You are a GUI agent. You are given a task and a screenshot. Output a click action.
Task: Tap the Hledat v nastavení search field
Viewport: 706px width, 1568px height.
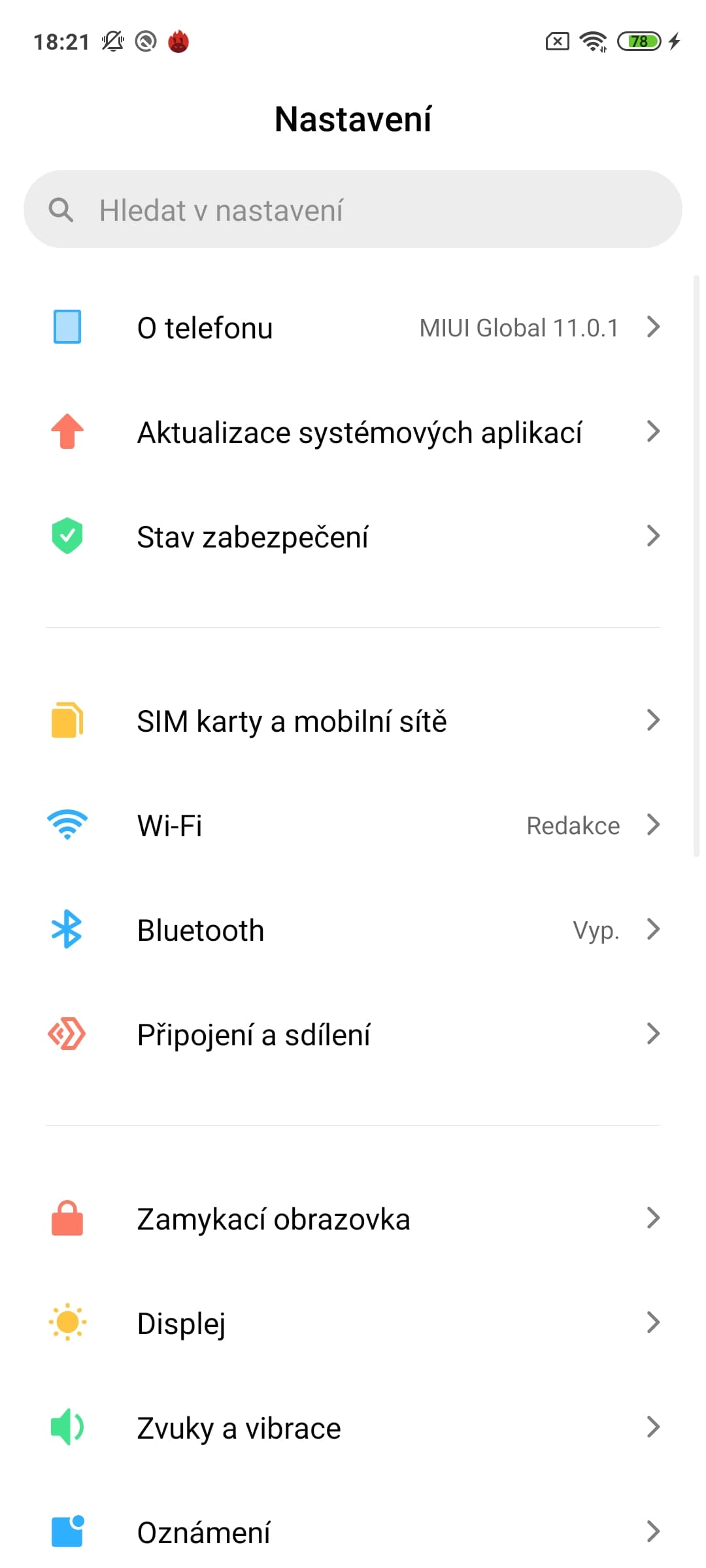pyautogui.click(x=353, y=210)
